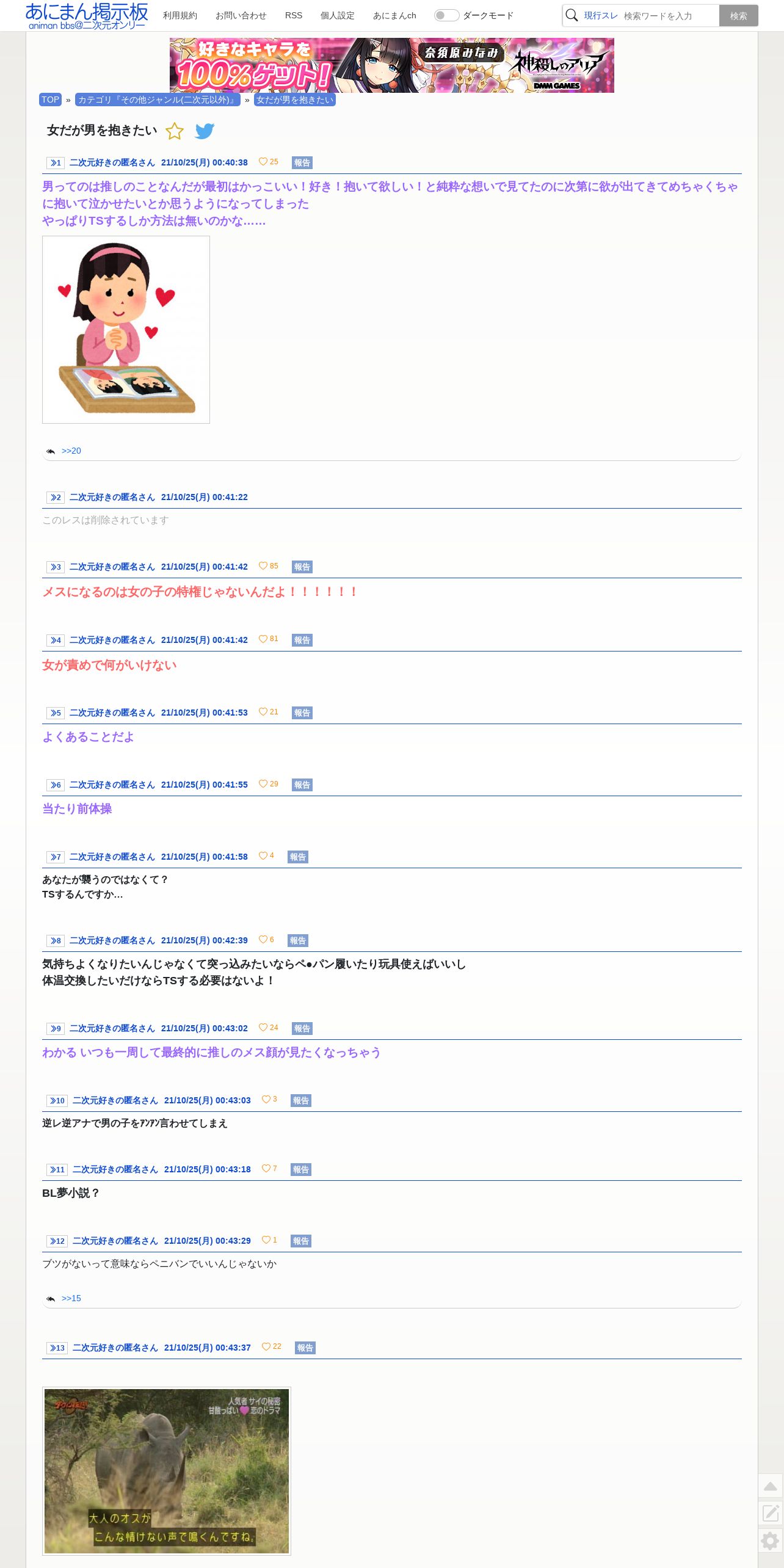This screenshot has height=1568, width=784.
Task: Favorite this thread with the star icon
Action: pyautogui.click(x=175, y=131)
